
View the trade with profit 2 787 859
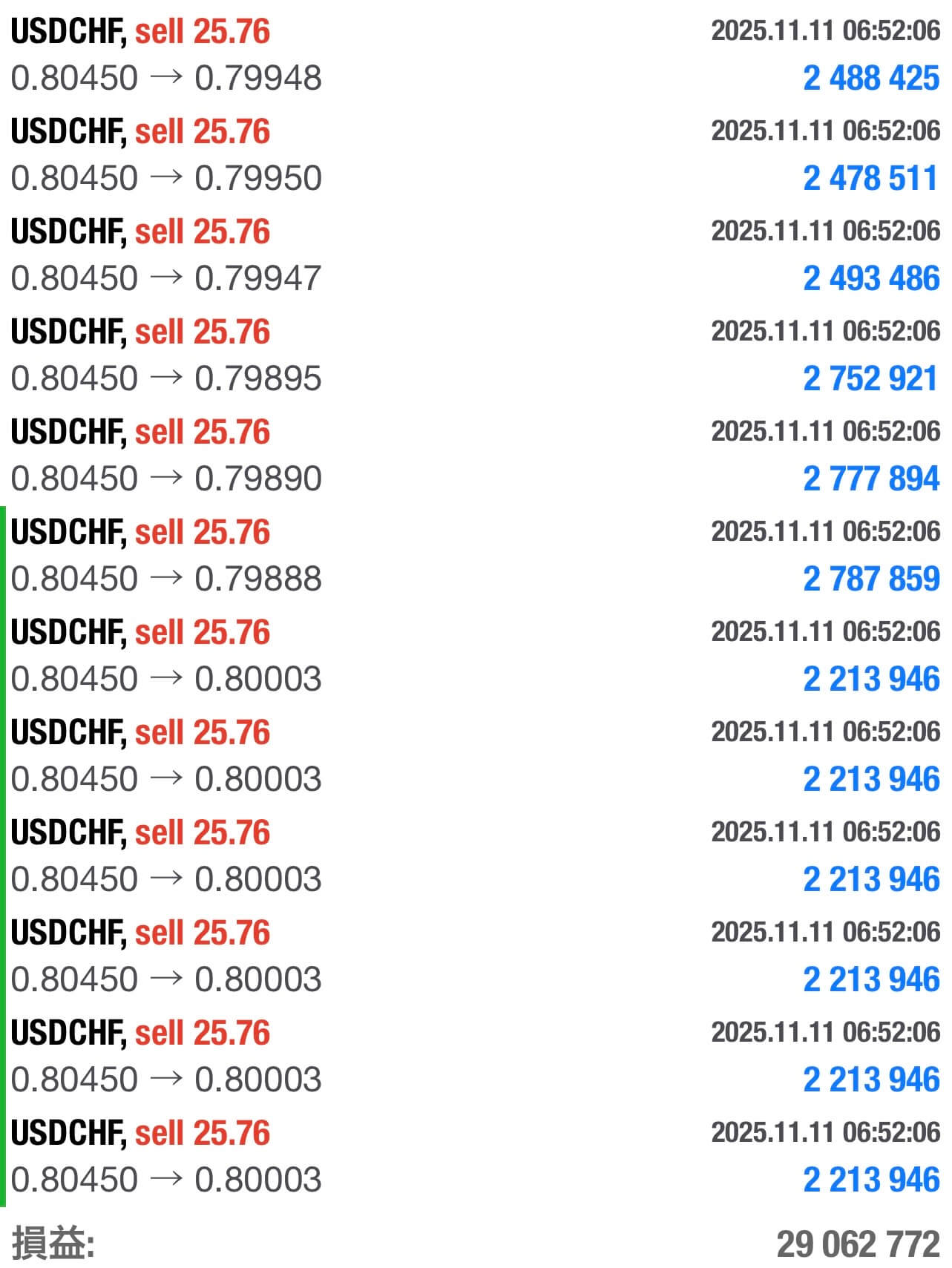(475, 556)
